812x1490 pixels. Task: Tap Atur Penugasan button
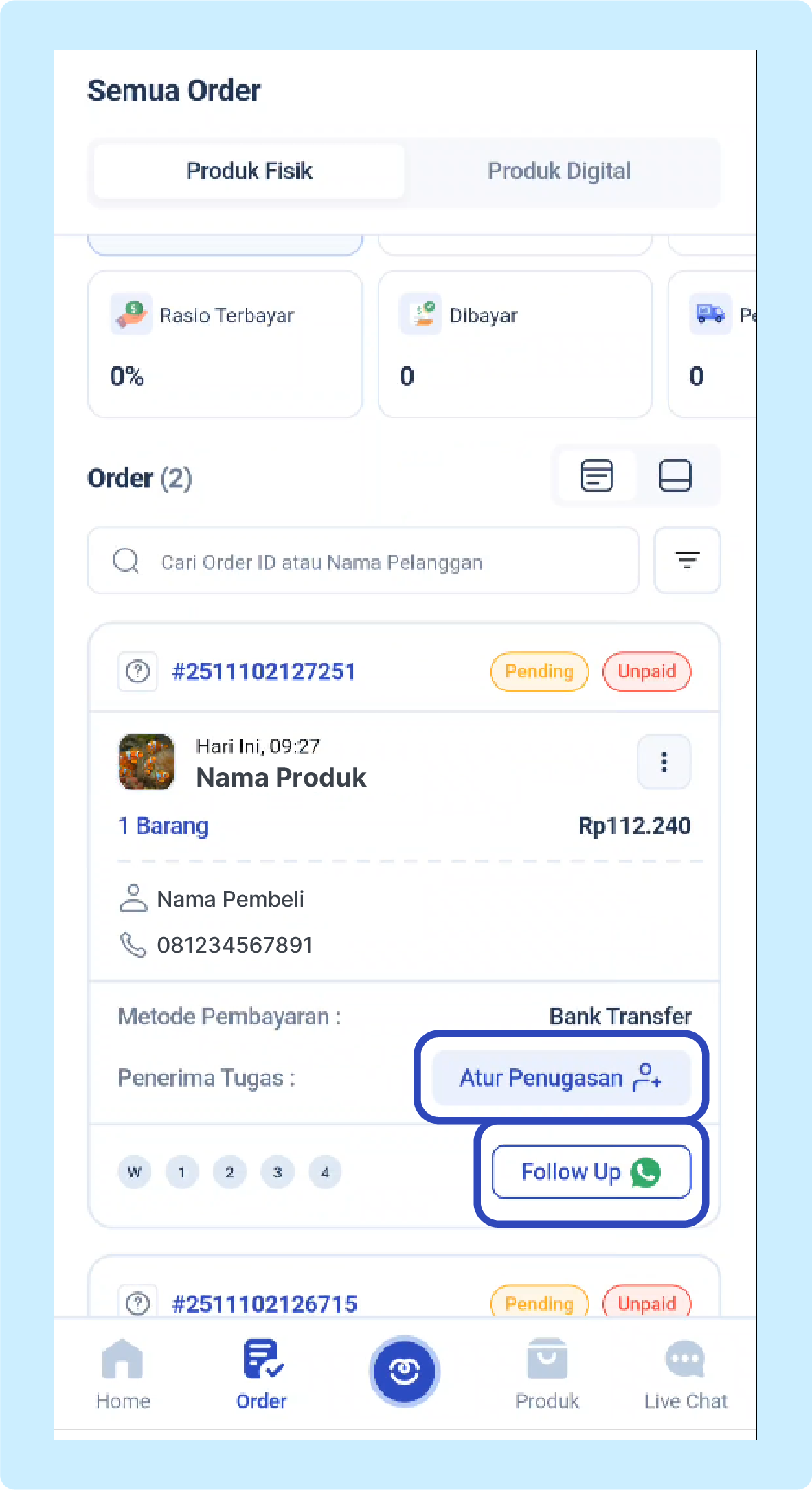point(561,1078)
